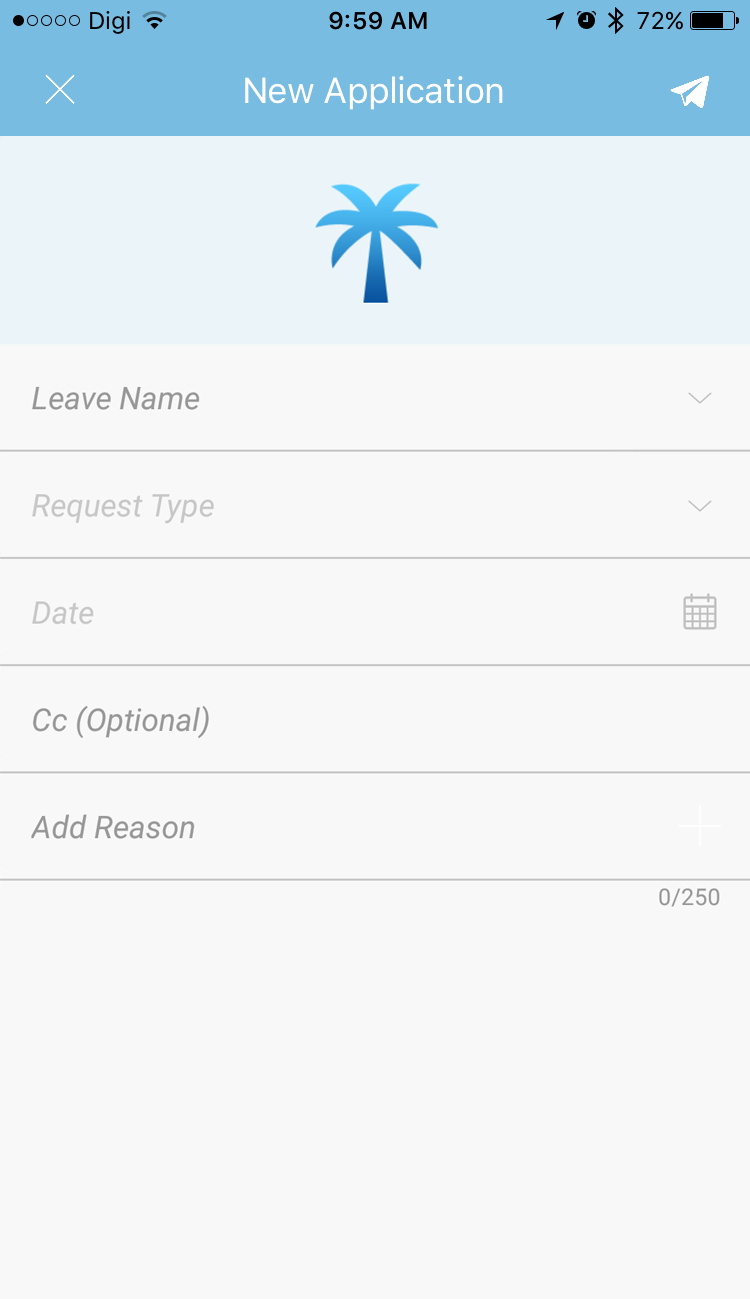This screenshot has width=750, height=1299.
Task: Submit application with the paper plane icon
Action: (690, 91)
